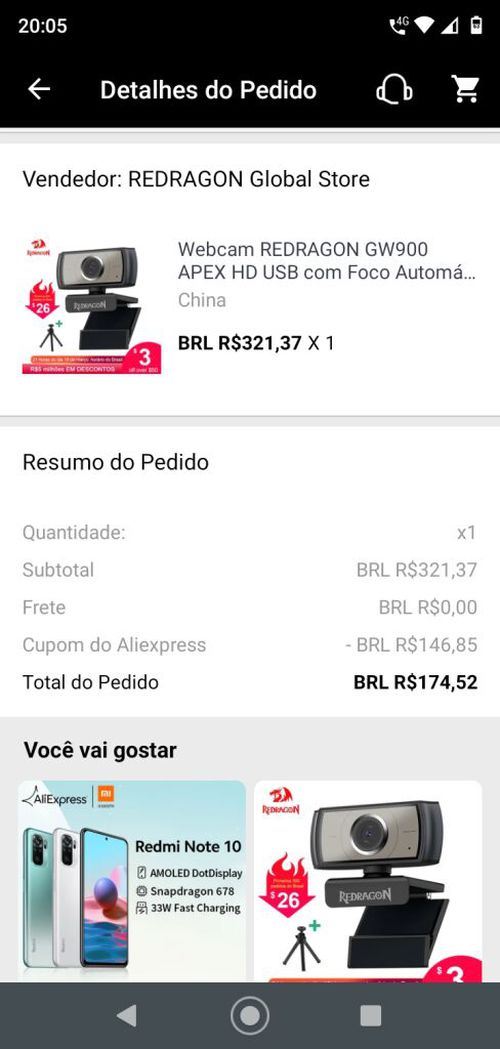Open the Webcam REDRAGON GW900 order item

(x=250, y=305)
